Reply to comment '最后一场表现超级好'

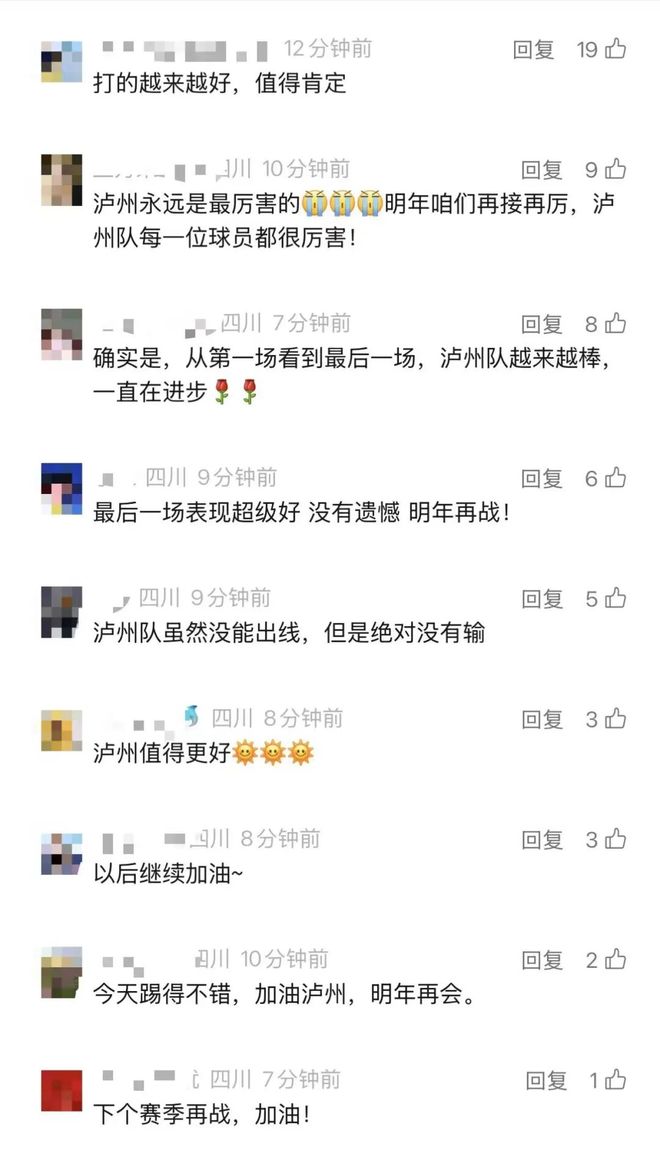[542, 479]
